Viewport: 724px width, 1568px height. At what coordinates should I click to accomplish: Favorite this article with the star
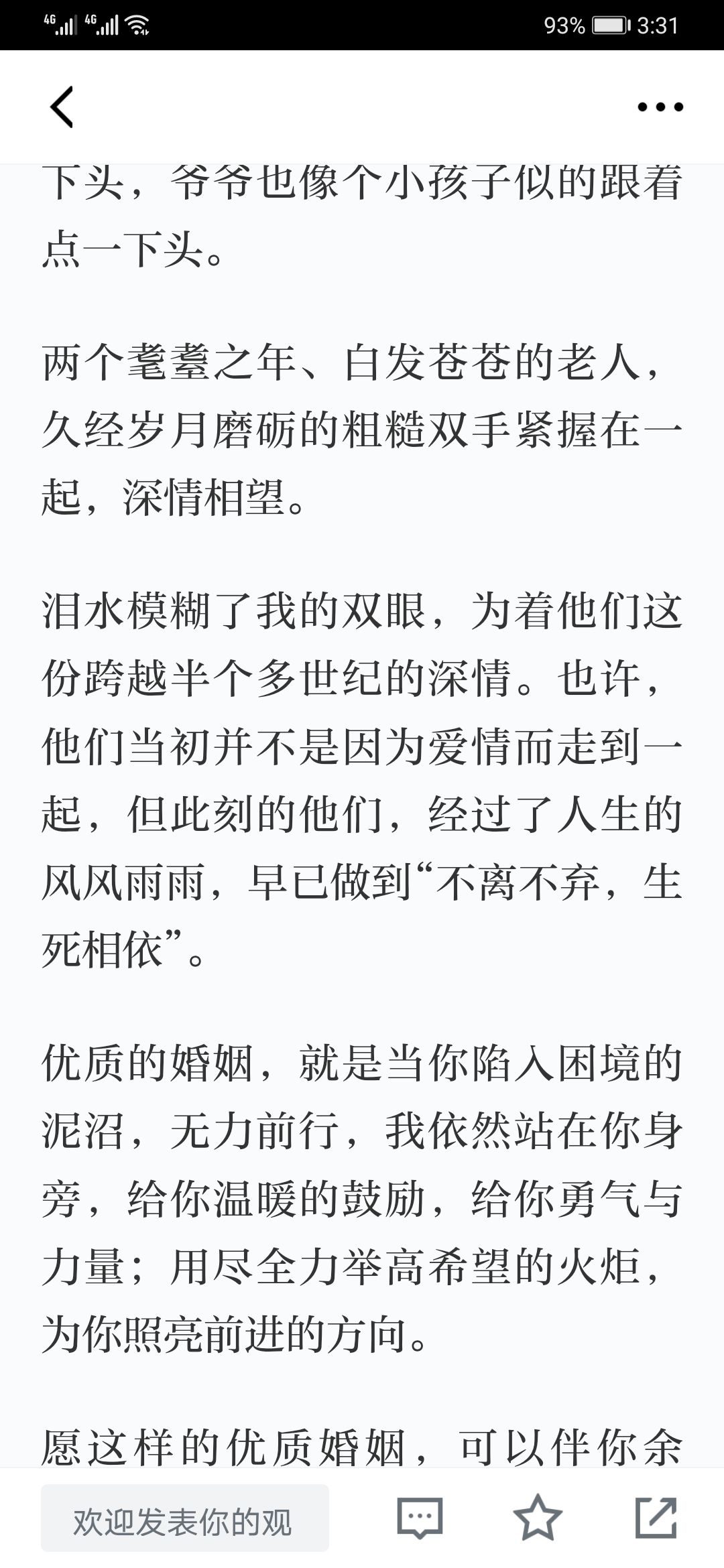coord(538,1518)
